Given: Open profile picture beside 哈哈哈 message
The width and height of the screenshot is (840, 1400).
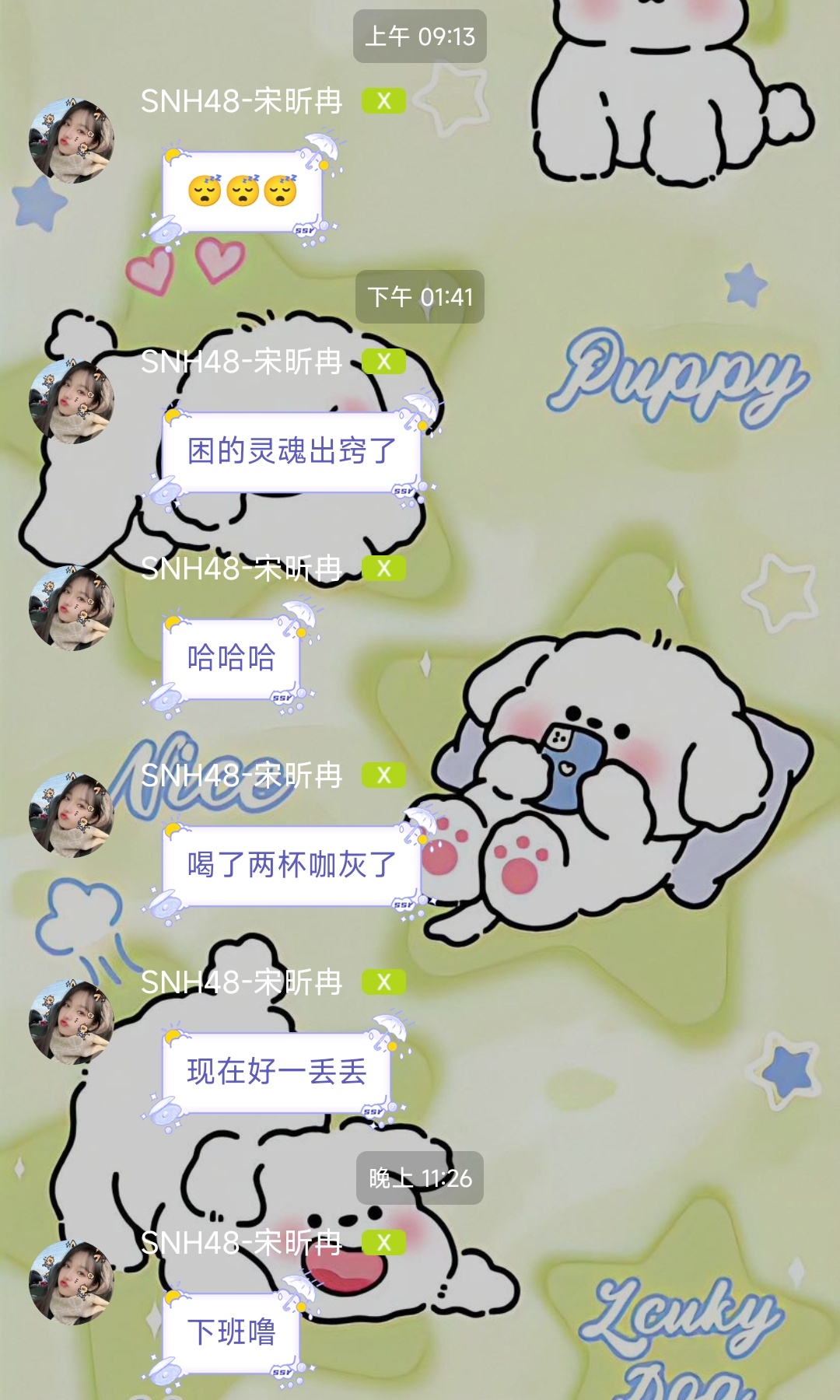Looking at the screenshot, I should tap(72, 608).
